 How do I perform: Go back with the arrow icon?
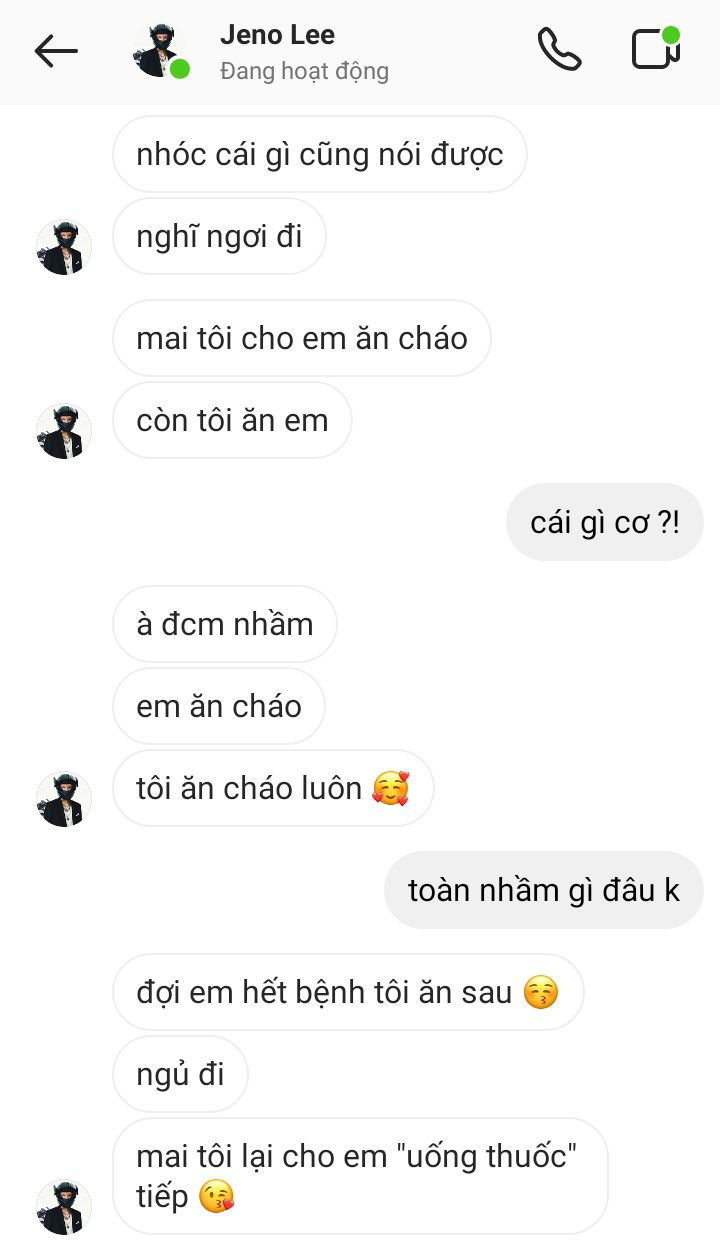coord(55,51)
